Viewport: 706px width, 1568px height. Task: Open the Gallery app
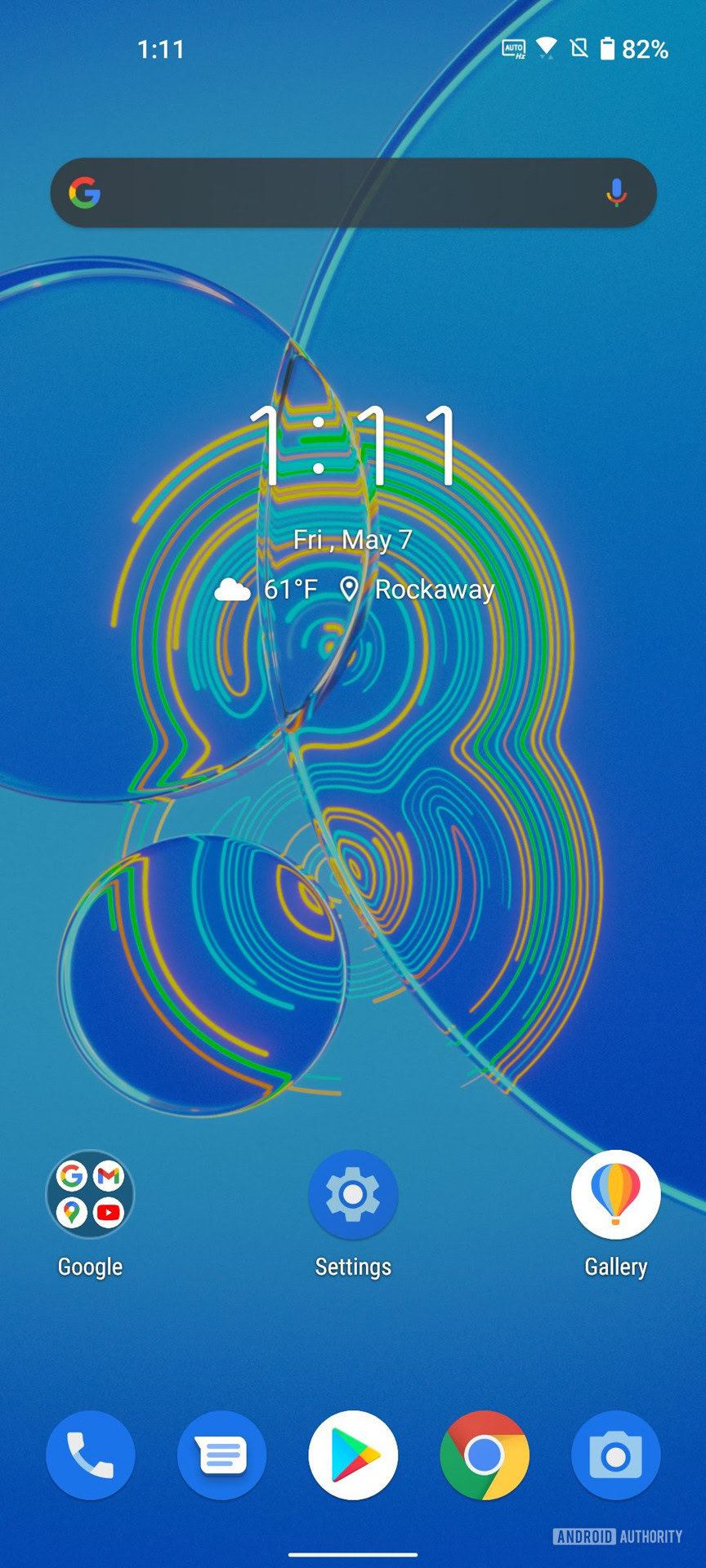(x=616, y=1194)
